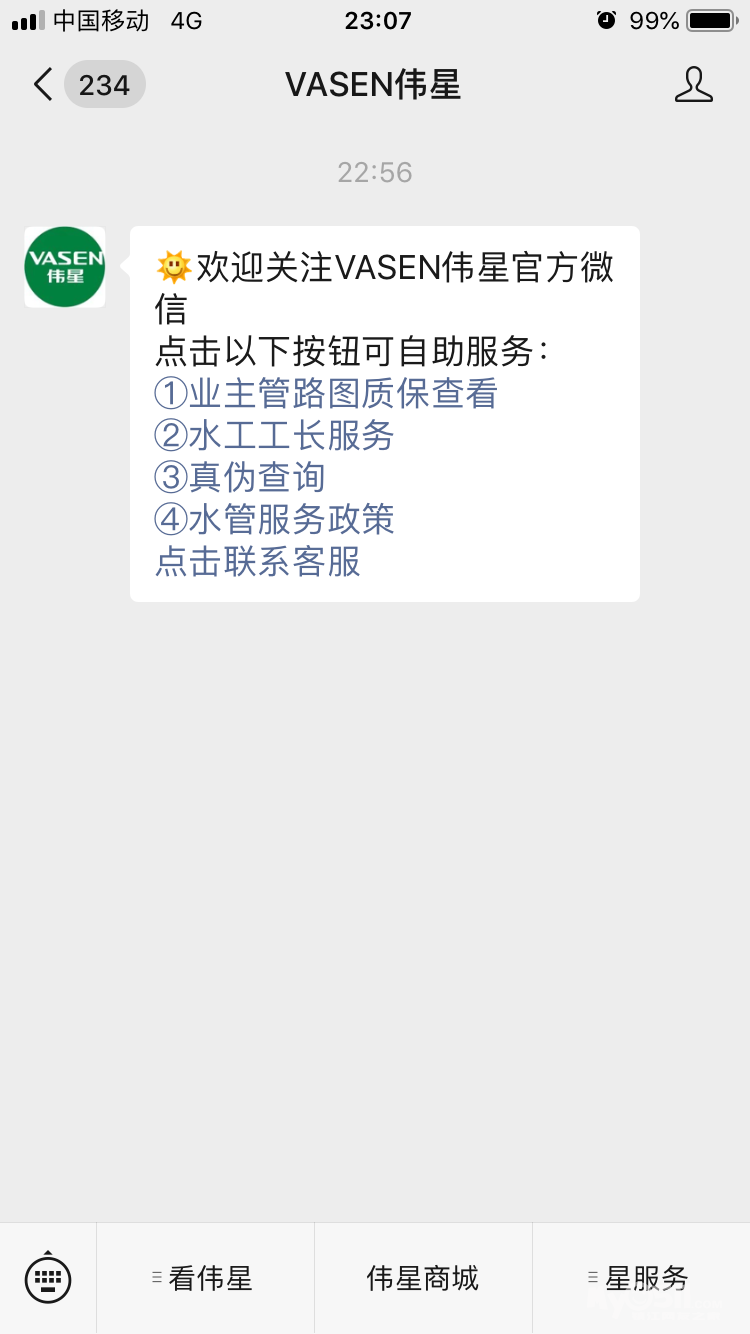Open the VASEN伟星 account profile icon
750x1334 pixels.
pyautogui.click(x=693, y=85)
